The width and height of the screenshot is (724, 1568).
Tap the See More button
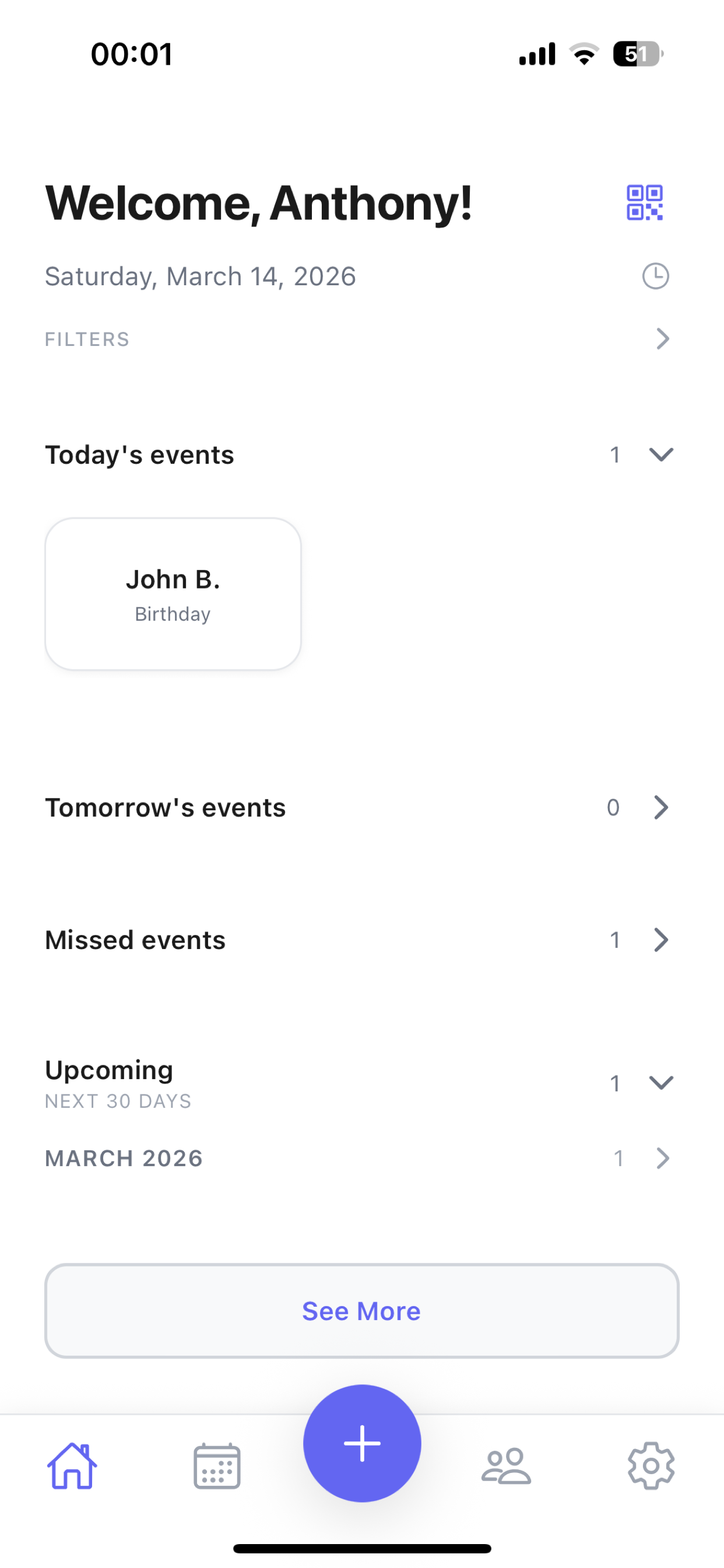361,1311
